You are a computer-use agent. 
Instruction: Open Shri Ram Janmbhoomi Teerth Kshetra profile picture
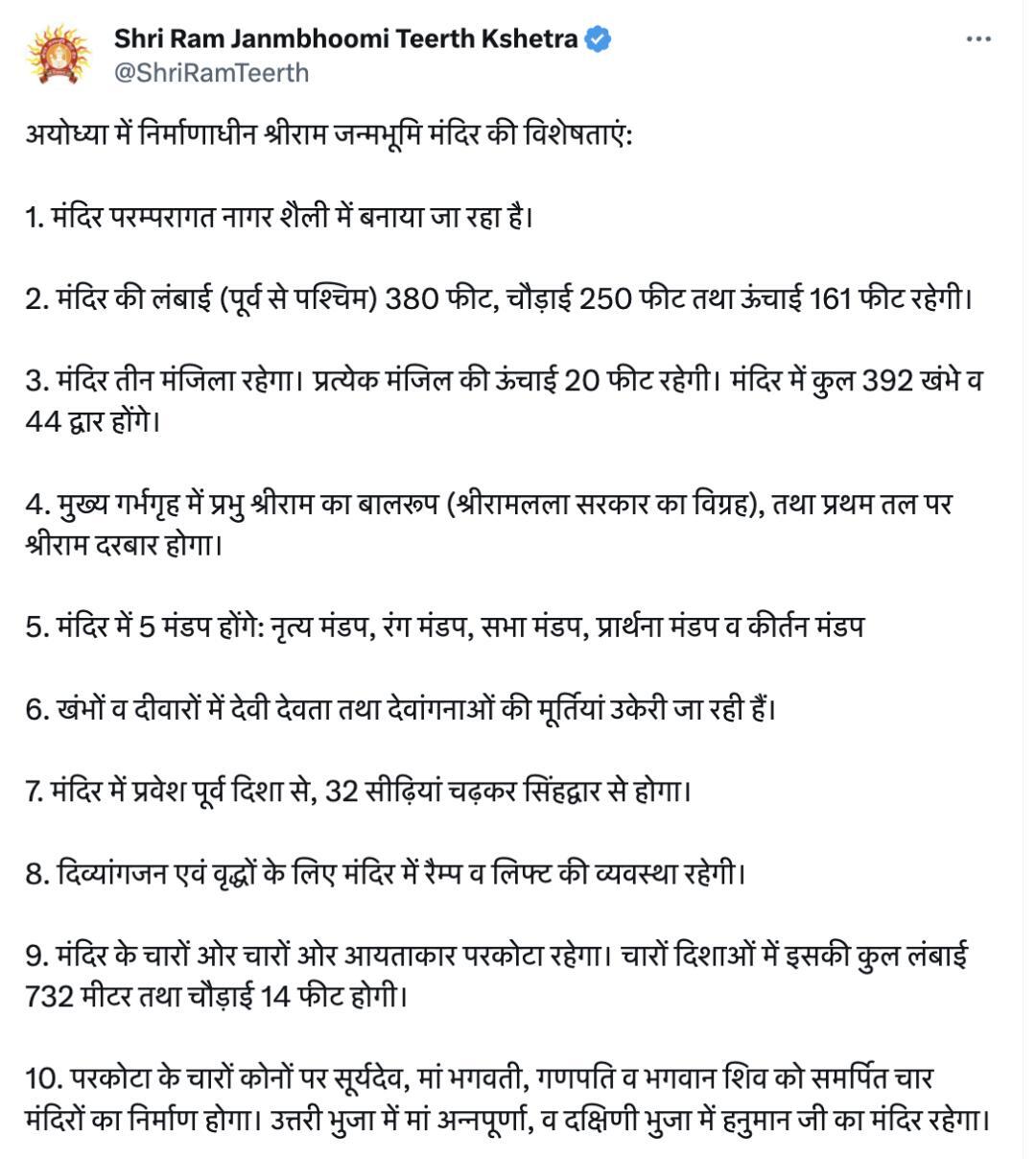61,56
